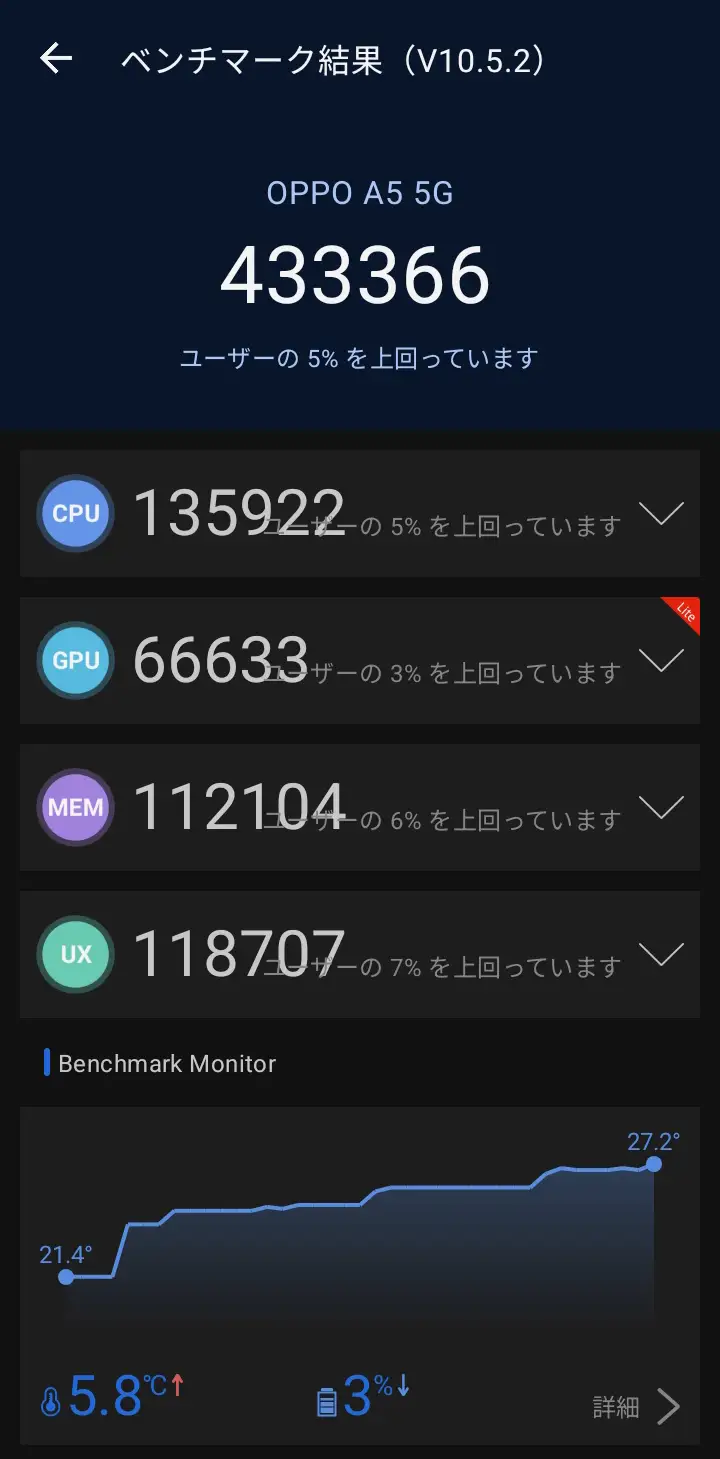The width and height of the screenshot is (720, 1459).
Task: Expand the CPU score details
Action: (662, 513)
